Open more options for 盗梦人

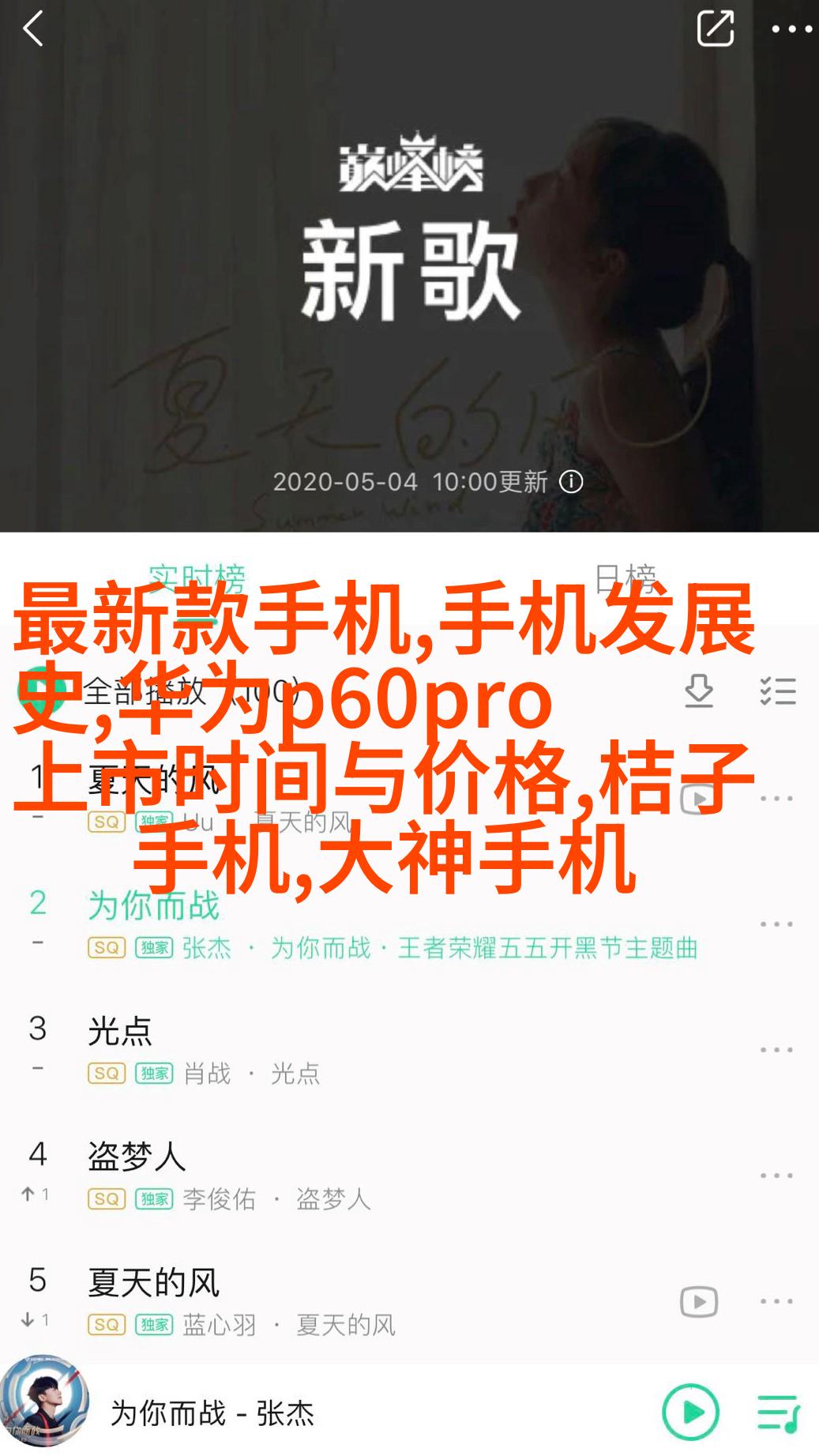click(776, 1176)
